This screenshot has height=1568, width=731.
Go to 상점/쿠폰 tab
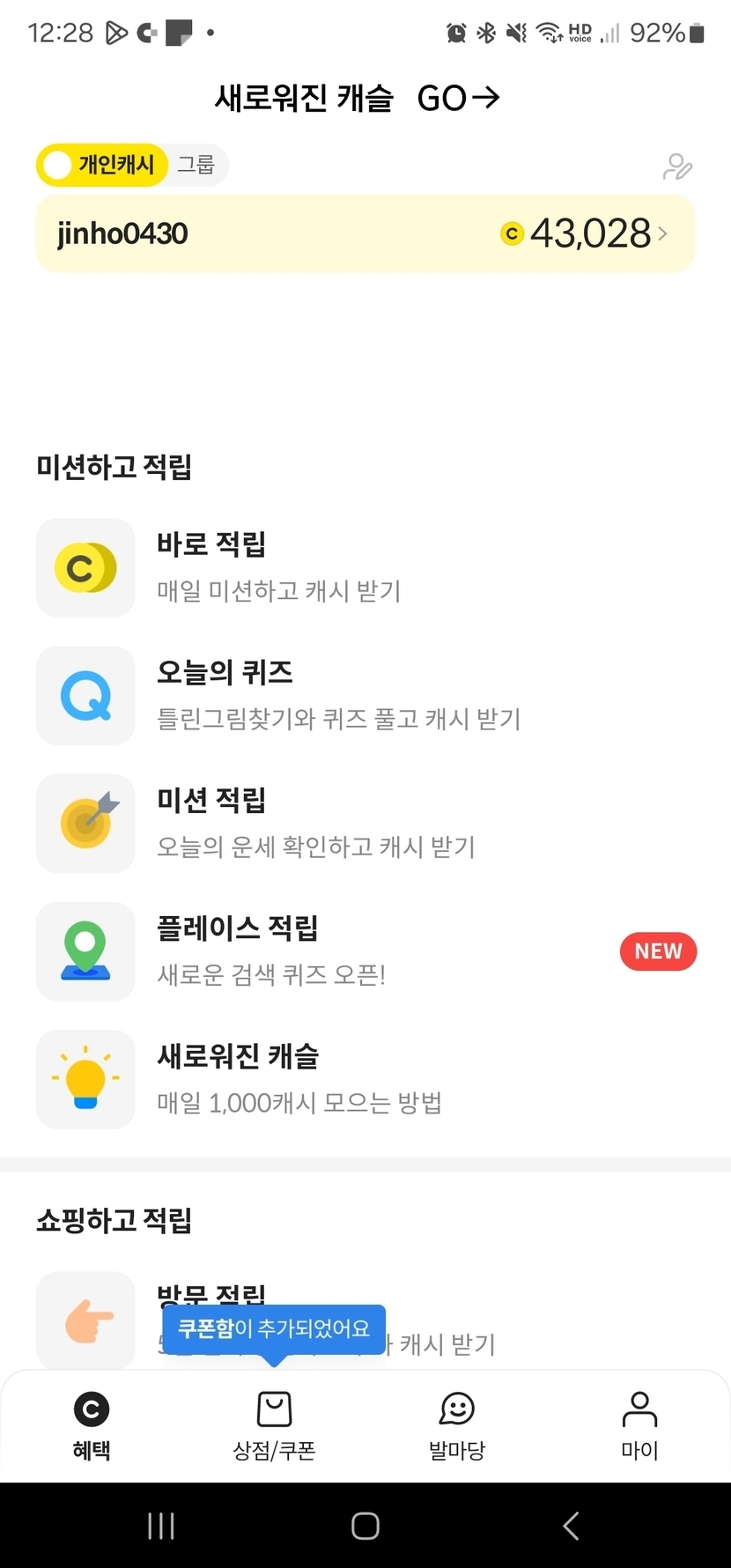pos(274,1425)
